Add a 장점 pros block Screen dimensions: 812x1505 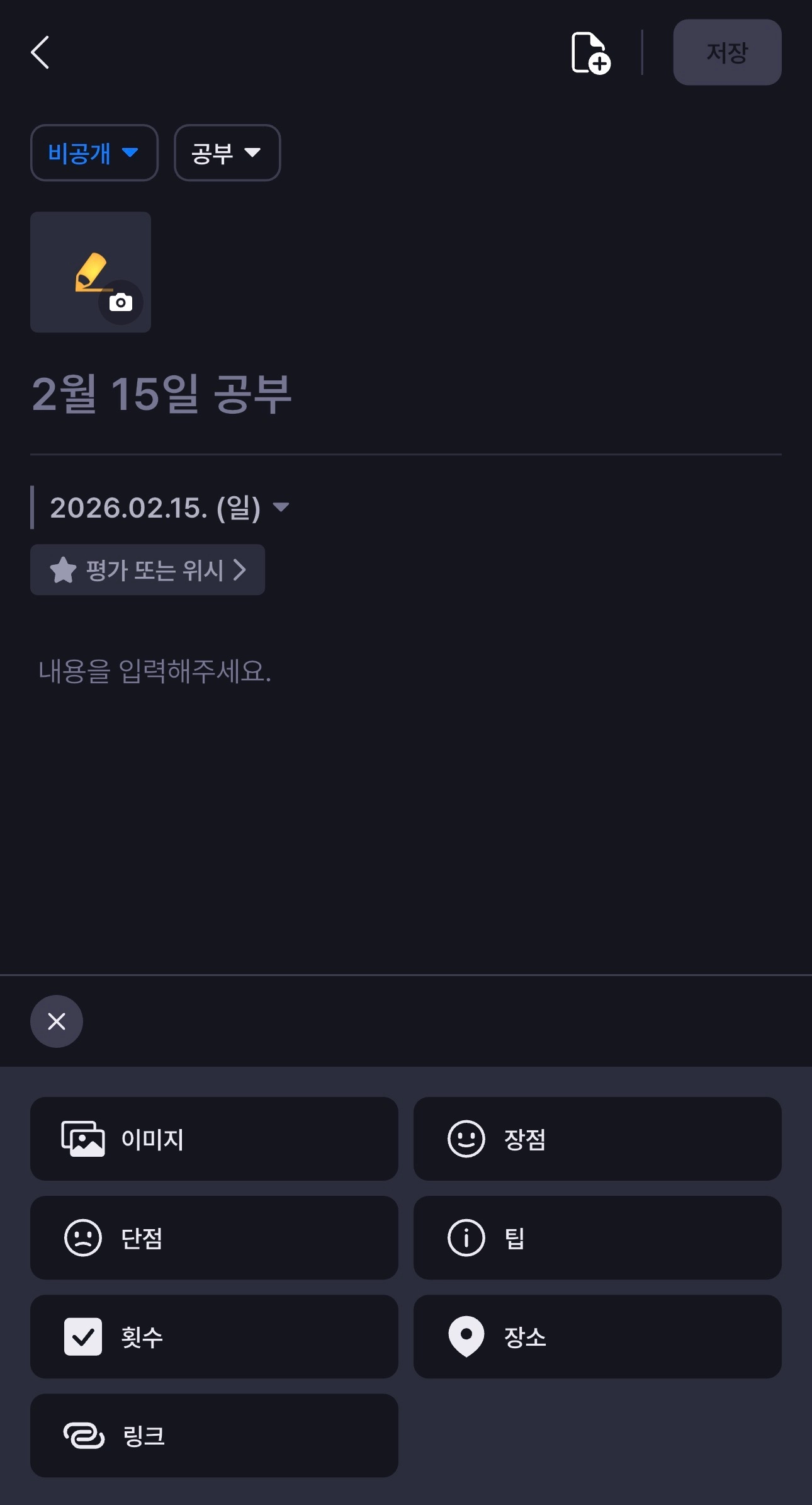coord(597,1139)
